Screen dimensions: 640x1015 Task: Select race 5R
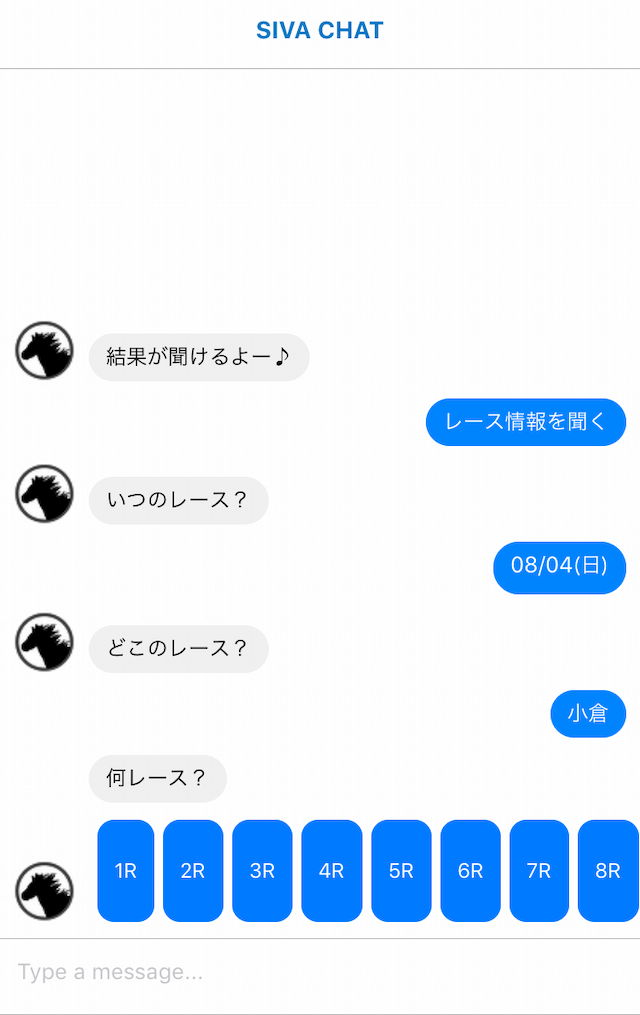[401, 870]
